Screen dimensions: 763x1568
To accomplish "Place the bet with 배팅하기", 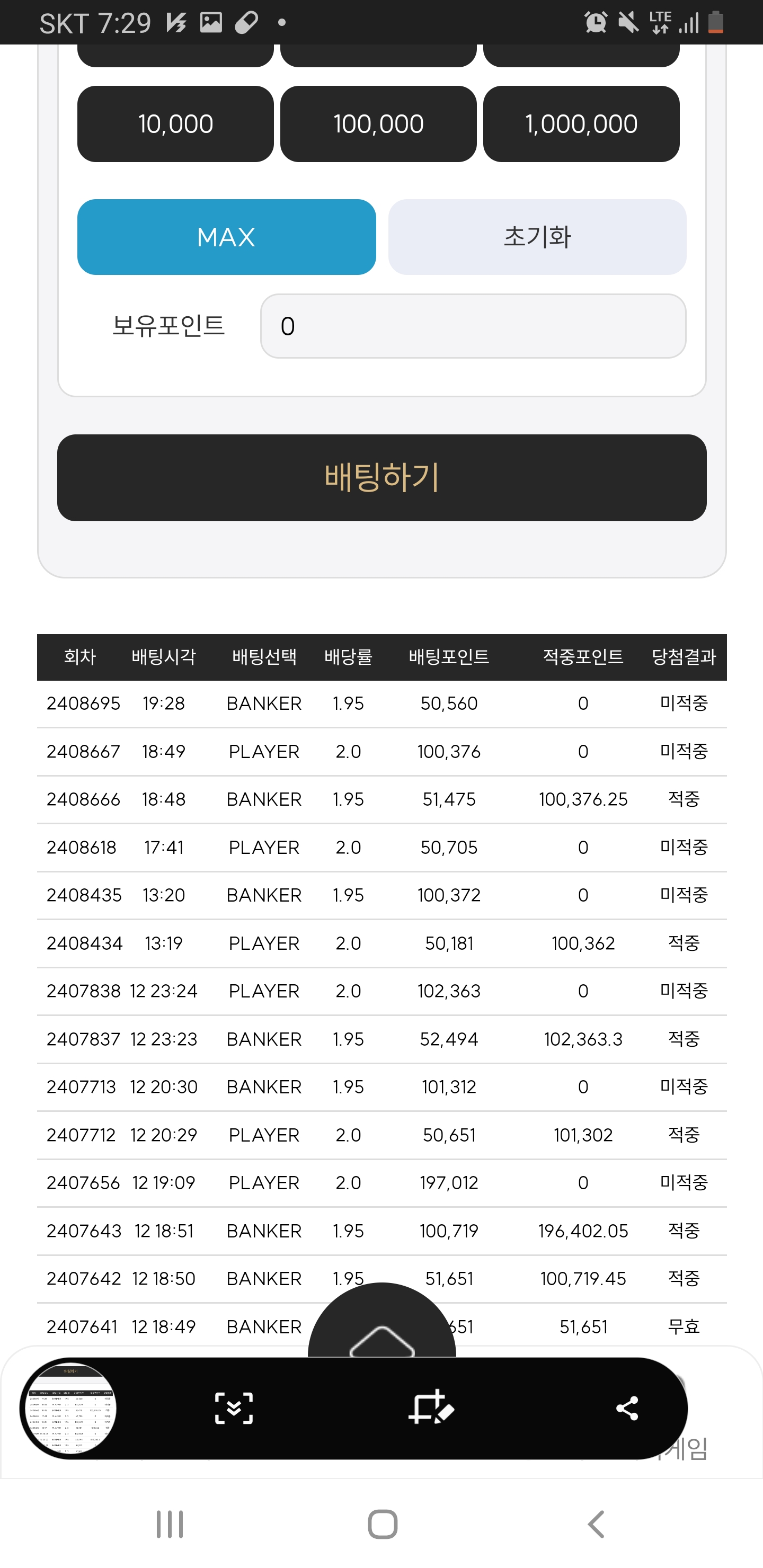I will tap(382, 477).
